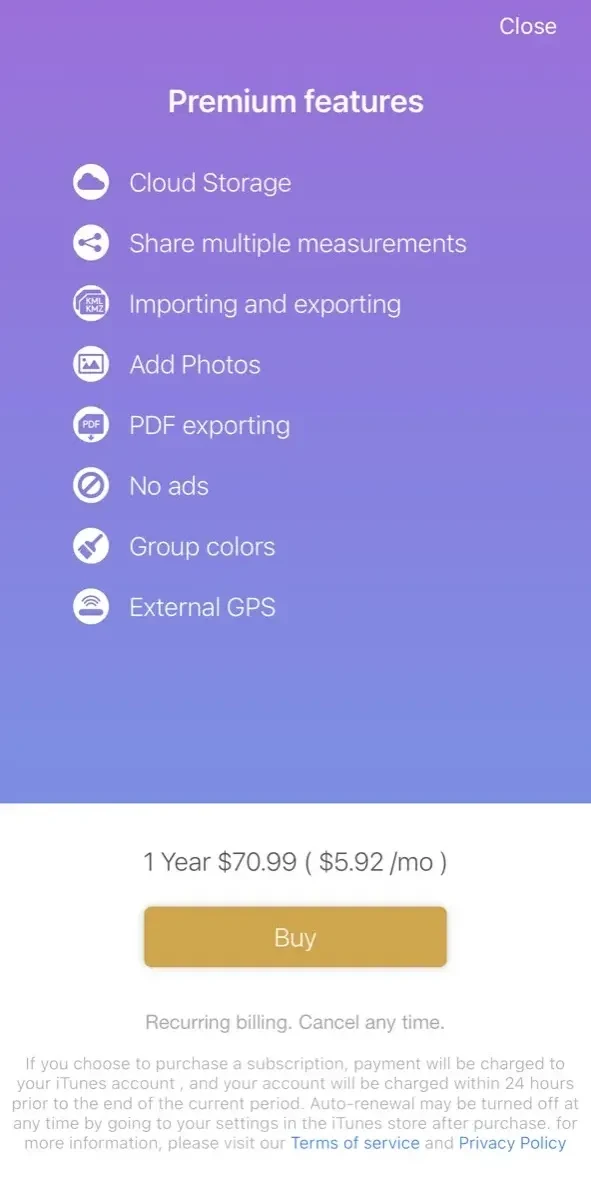Open the Terms of service link

[355, 1143]
